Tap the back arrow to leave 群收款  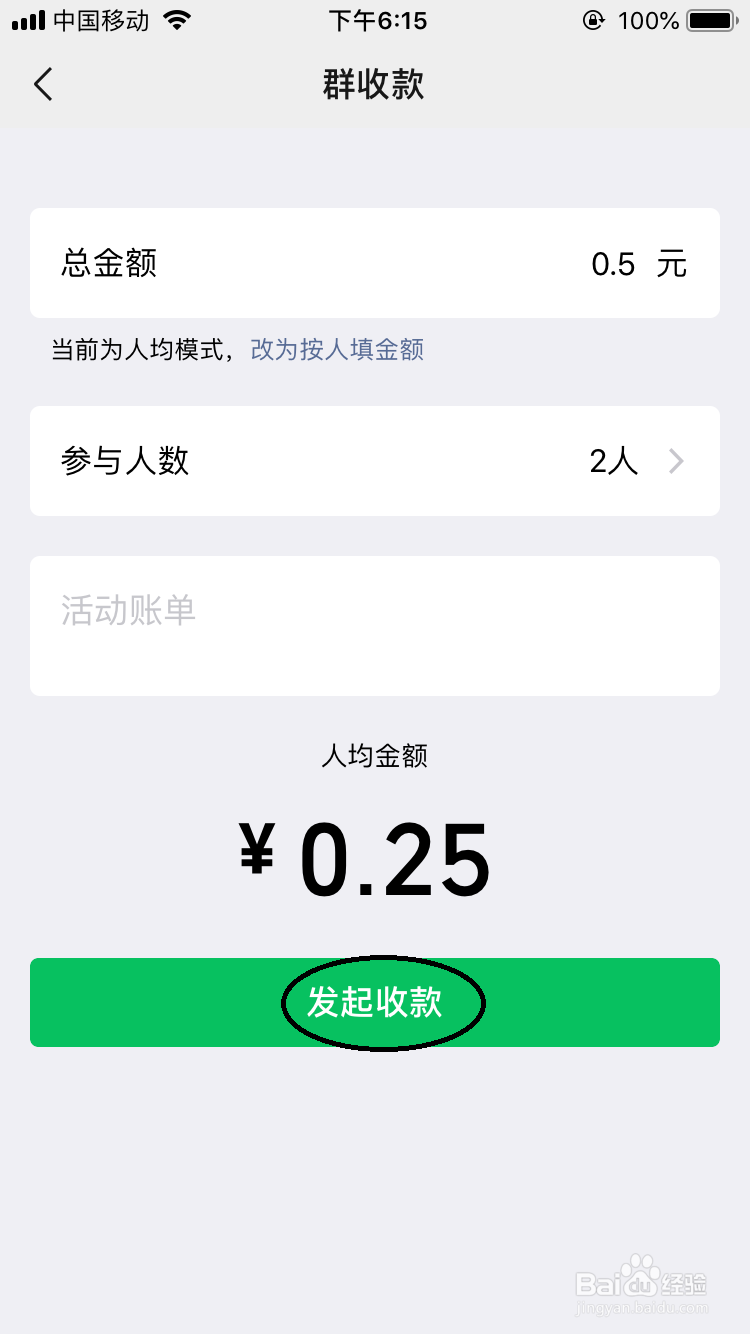click(42, 84)
